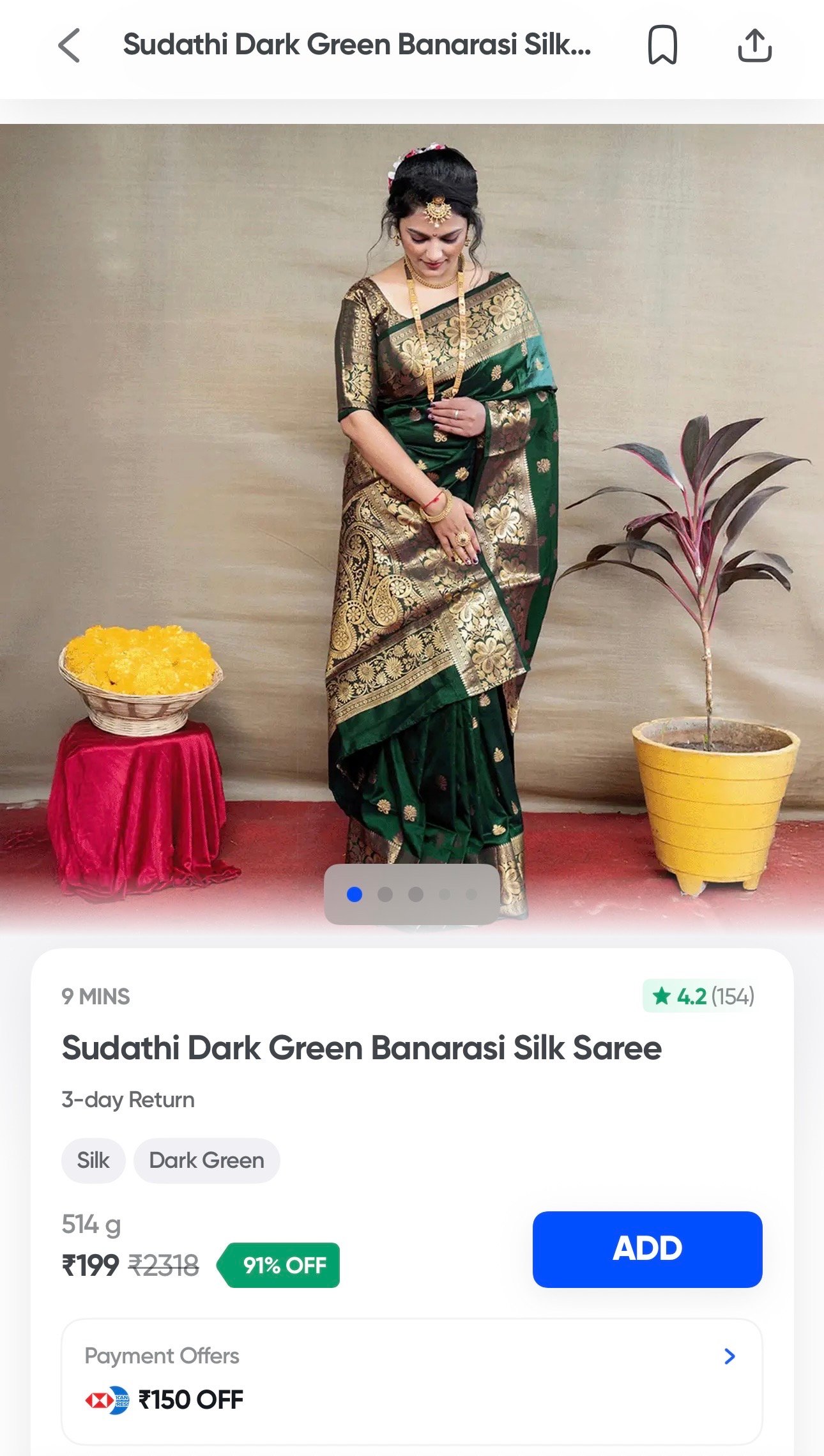Open the 4.2 star ratings badge
Viewport: 824px width, 1456px height.
tap(703, 996)
